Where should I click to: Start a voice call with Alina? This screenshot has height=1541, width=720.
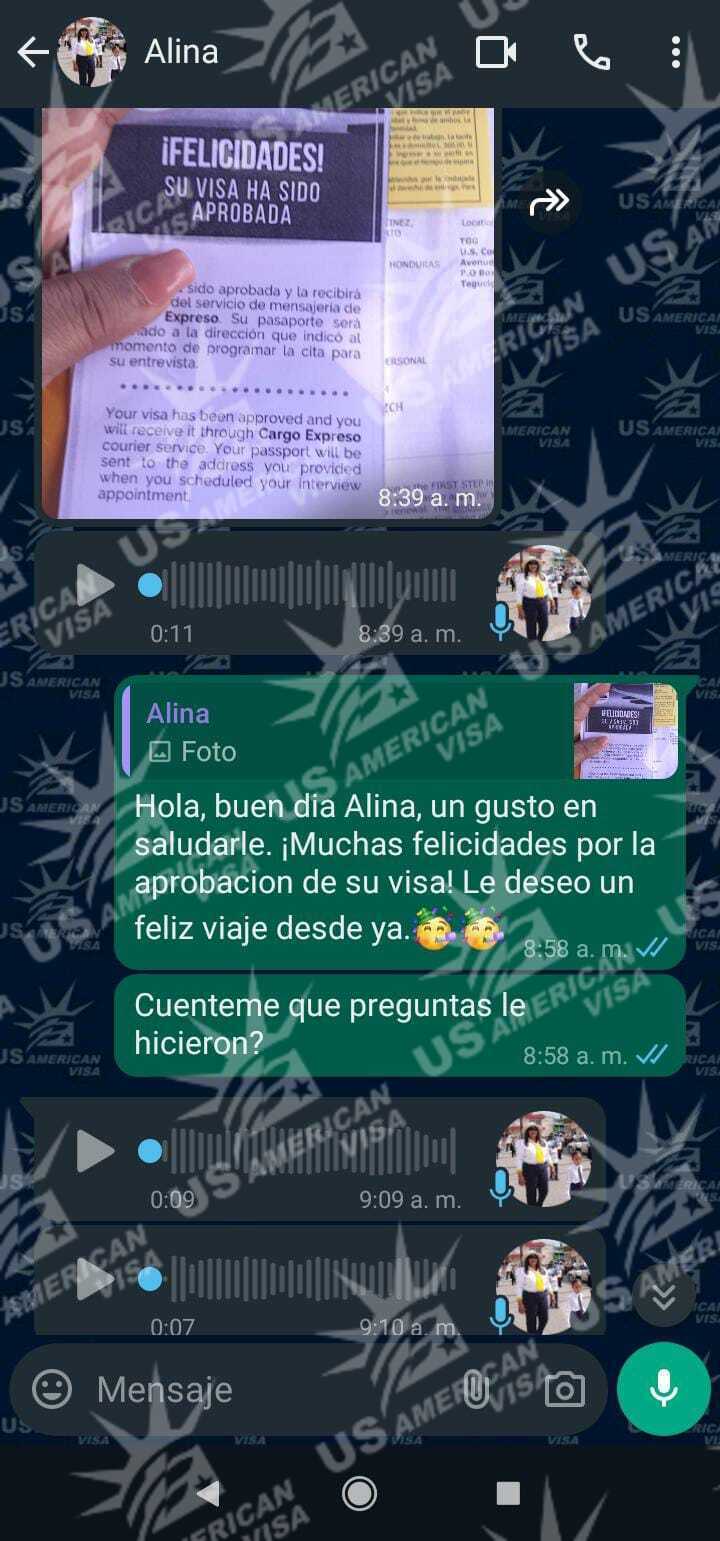click(x=592, y=52)
